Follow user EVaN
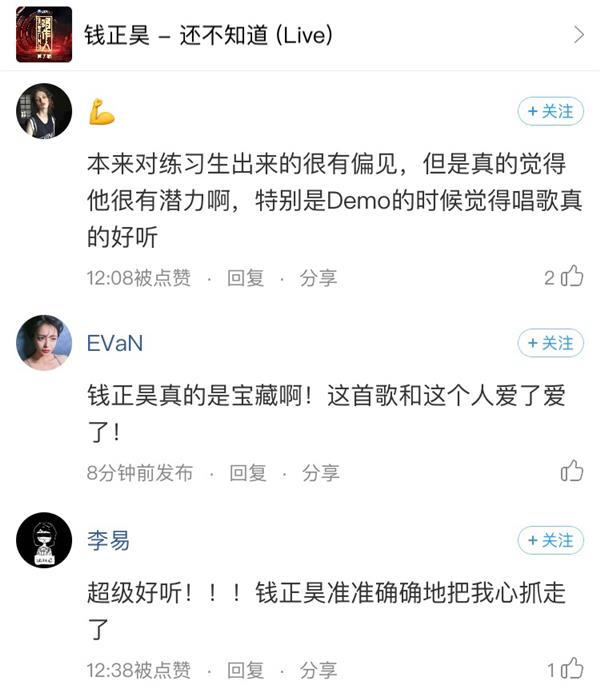 tap(551, 343)
